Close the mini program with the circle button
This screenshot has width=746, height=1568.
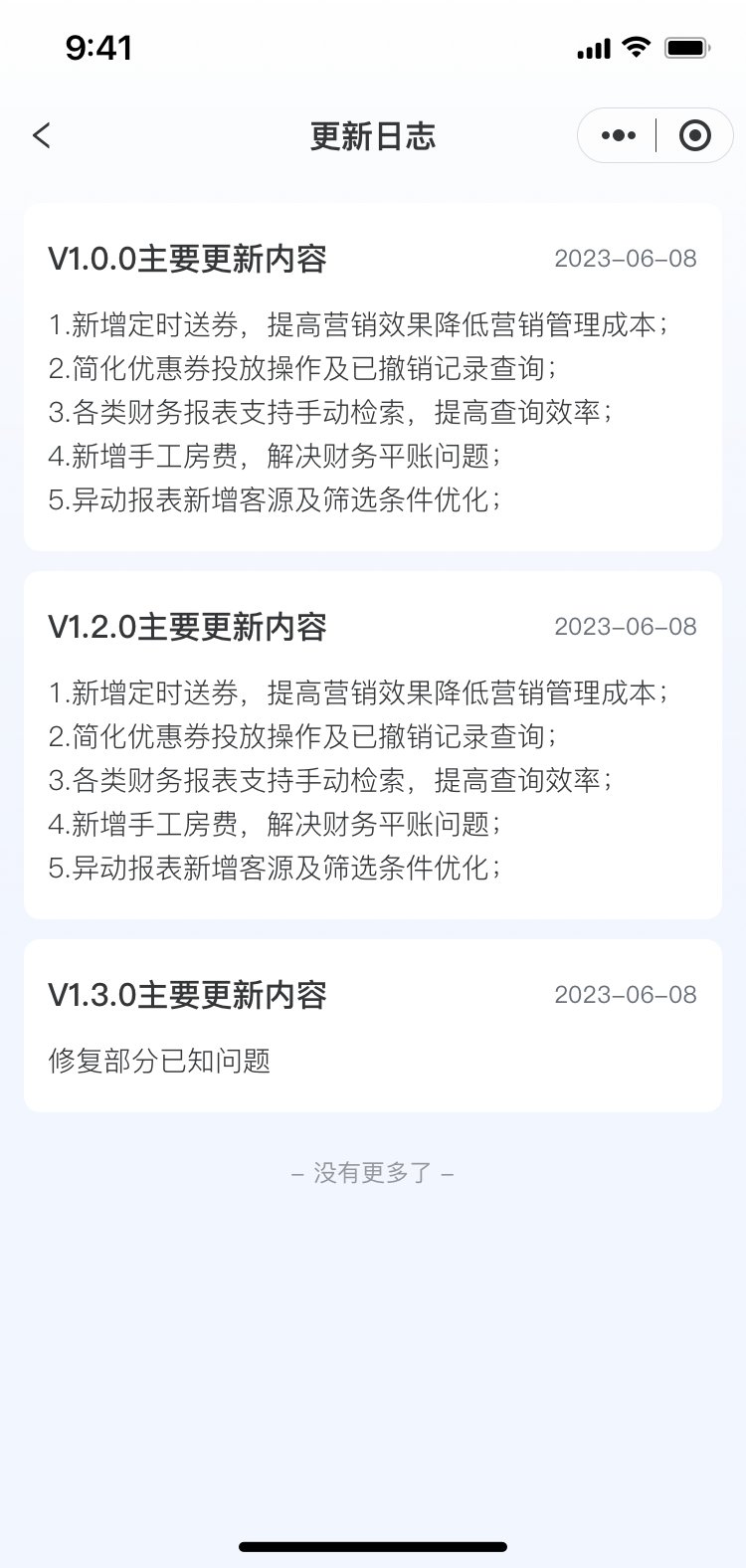click(694, 135)
